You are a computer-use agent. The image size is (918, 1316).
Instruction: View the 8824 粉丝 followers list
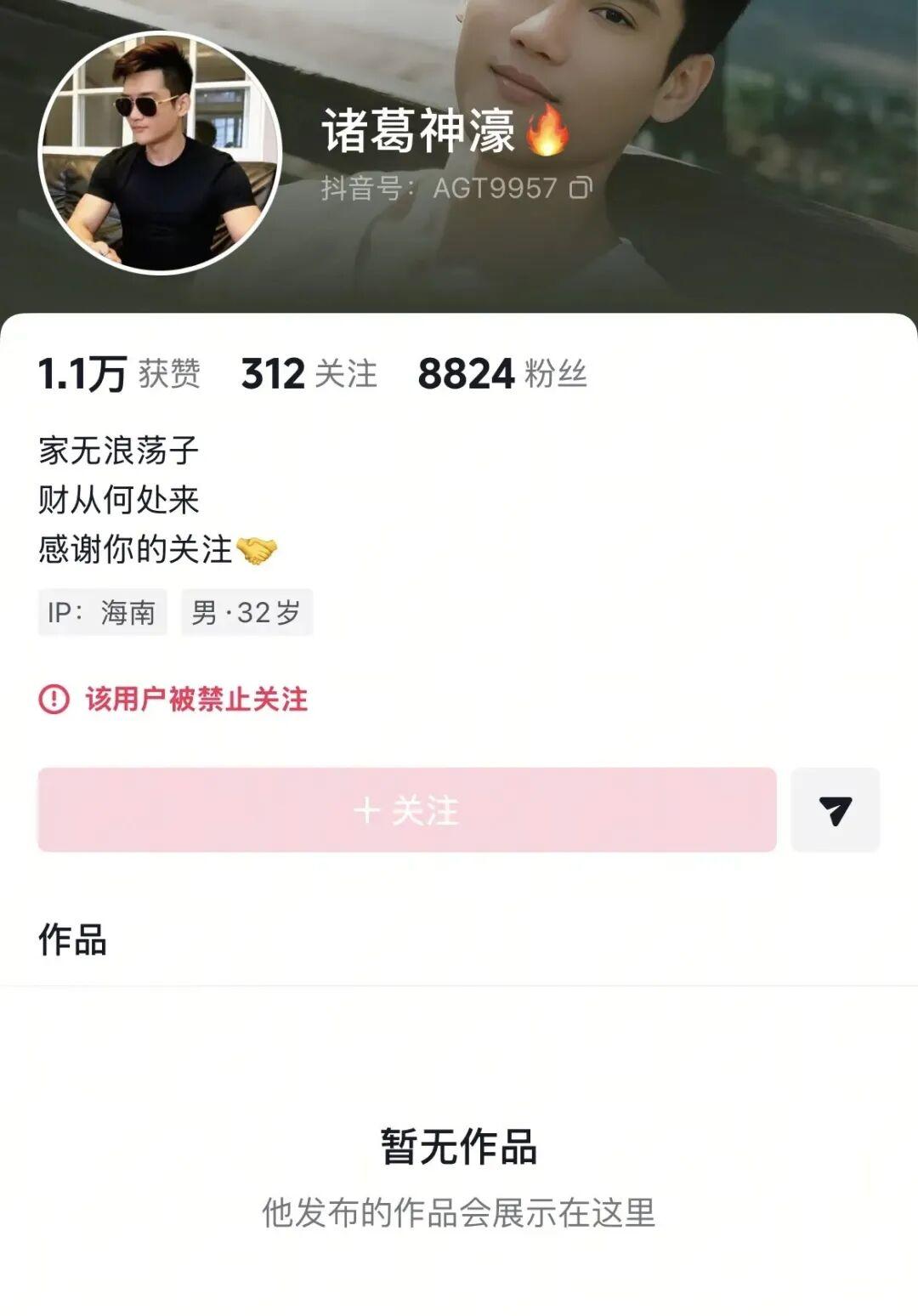click(x=501, y=374)
